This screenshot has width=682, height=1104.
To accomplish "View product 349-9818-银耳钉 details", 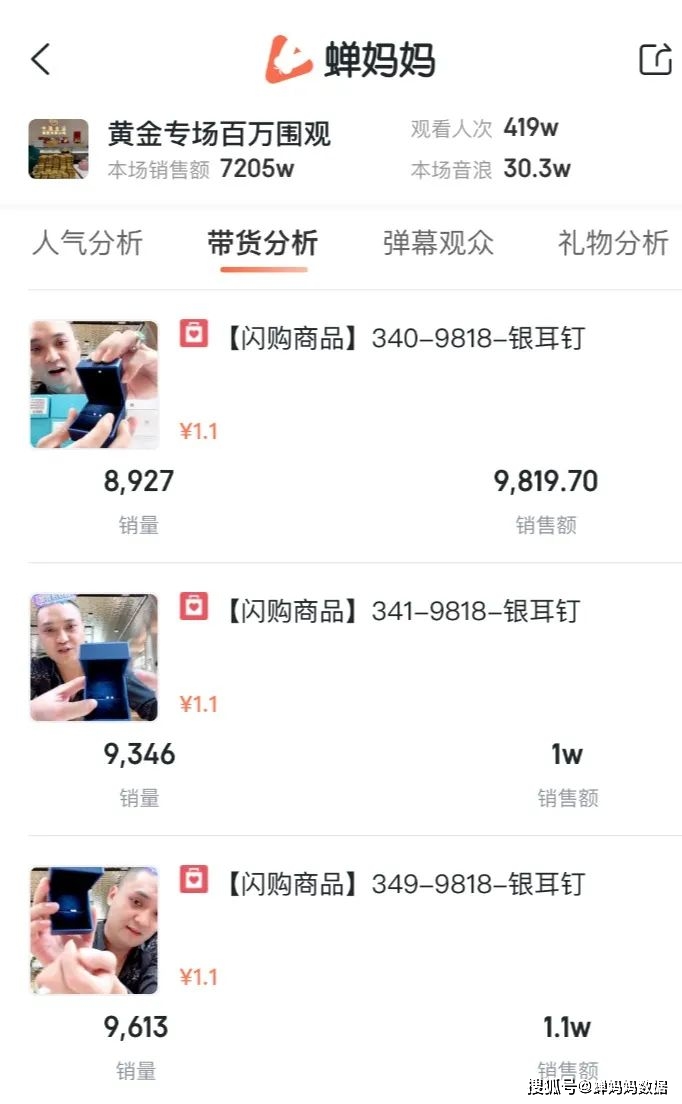I will click(x=477, y=884).
